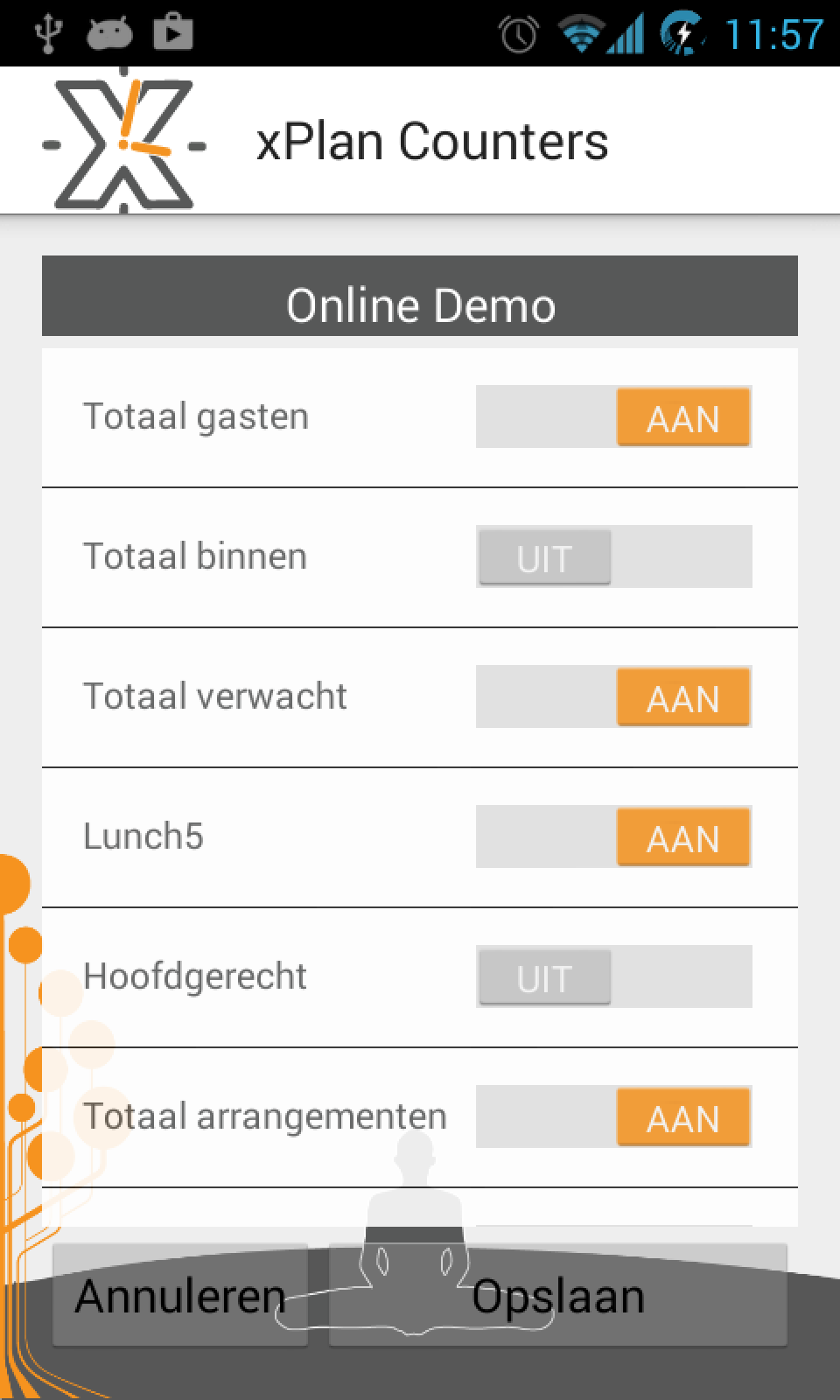Screen dimensions: 840x1400
Task: Switch off the Lunch5 counter
Action: [613, 837]
